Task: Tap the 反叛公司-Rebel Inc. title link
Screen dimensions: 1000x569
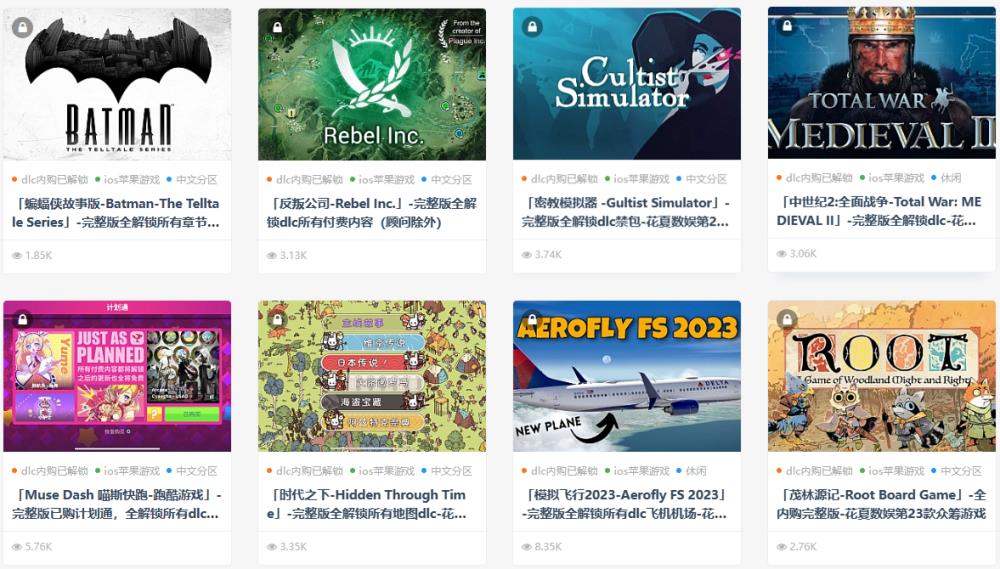Action: (x=372, y=213)
